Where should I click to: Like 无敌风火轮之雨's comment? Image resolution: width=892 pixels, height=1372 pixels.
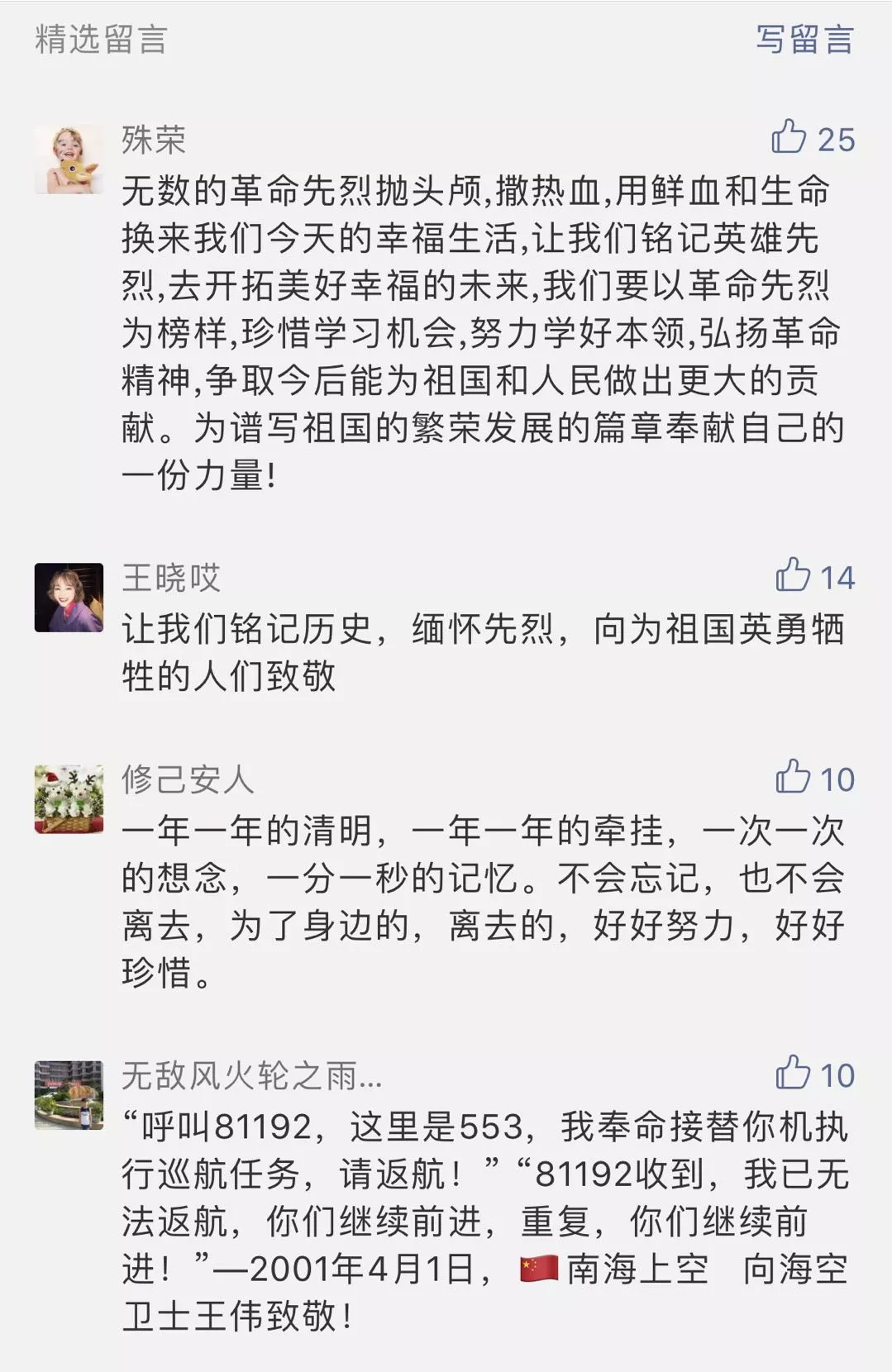793,1073
